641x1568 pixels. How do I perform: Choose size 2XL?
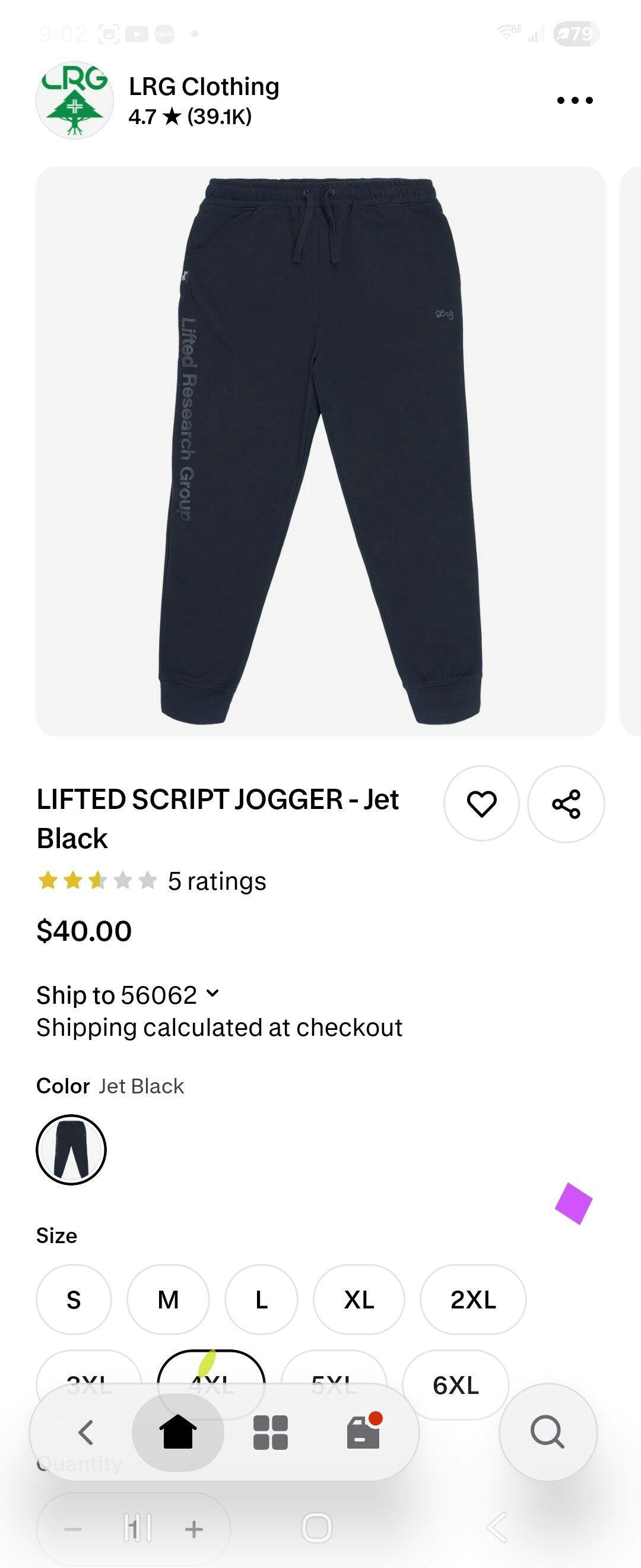click(x=472, y=1299)
